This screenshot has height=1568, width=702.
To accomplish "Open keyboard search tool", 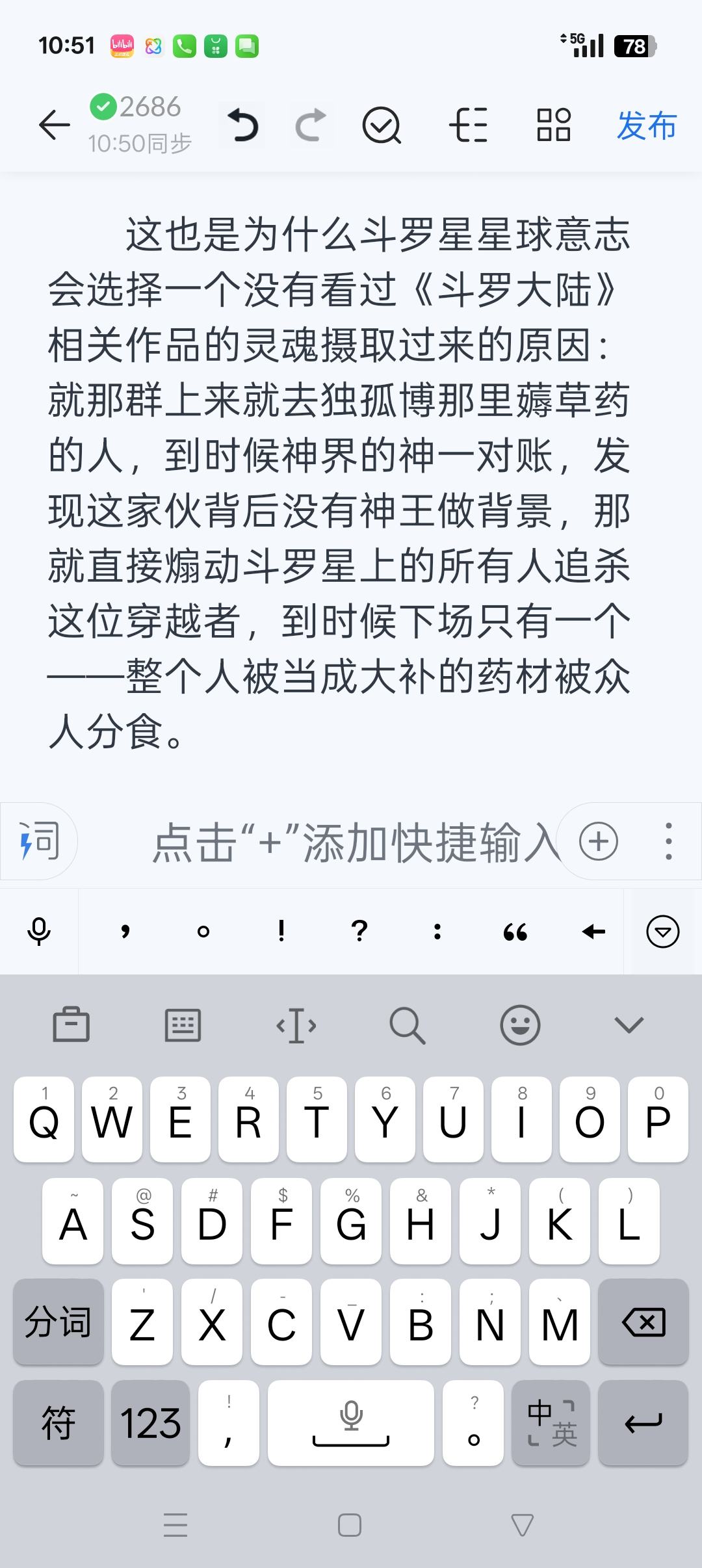I will click(x=408, y=1025).
